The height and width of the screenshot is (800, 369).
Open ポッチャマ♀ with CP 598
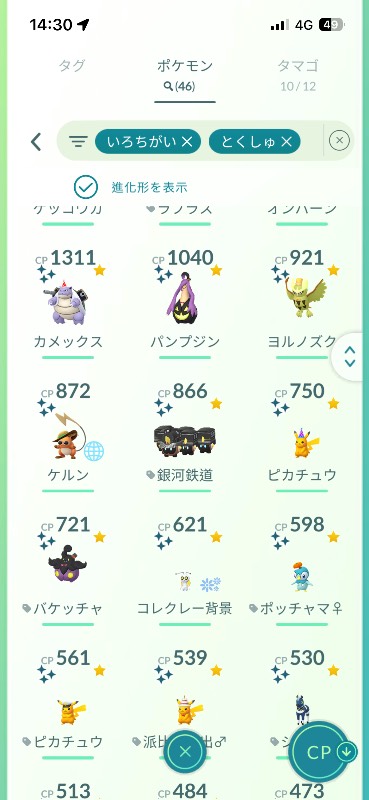[x=299, y=568]
